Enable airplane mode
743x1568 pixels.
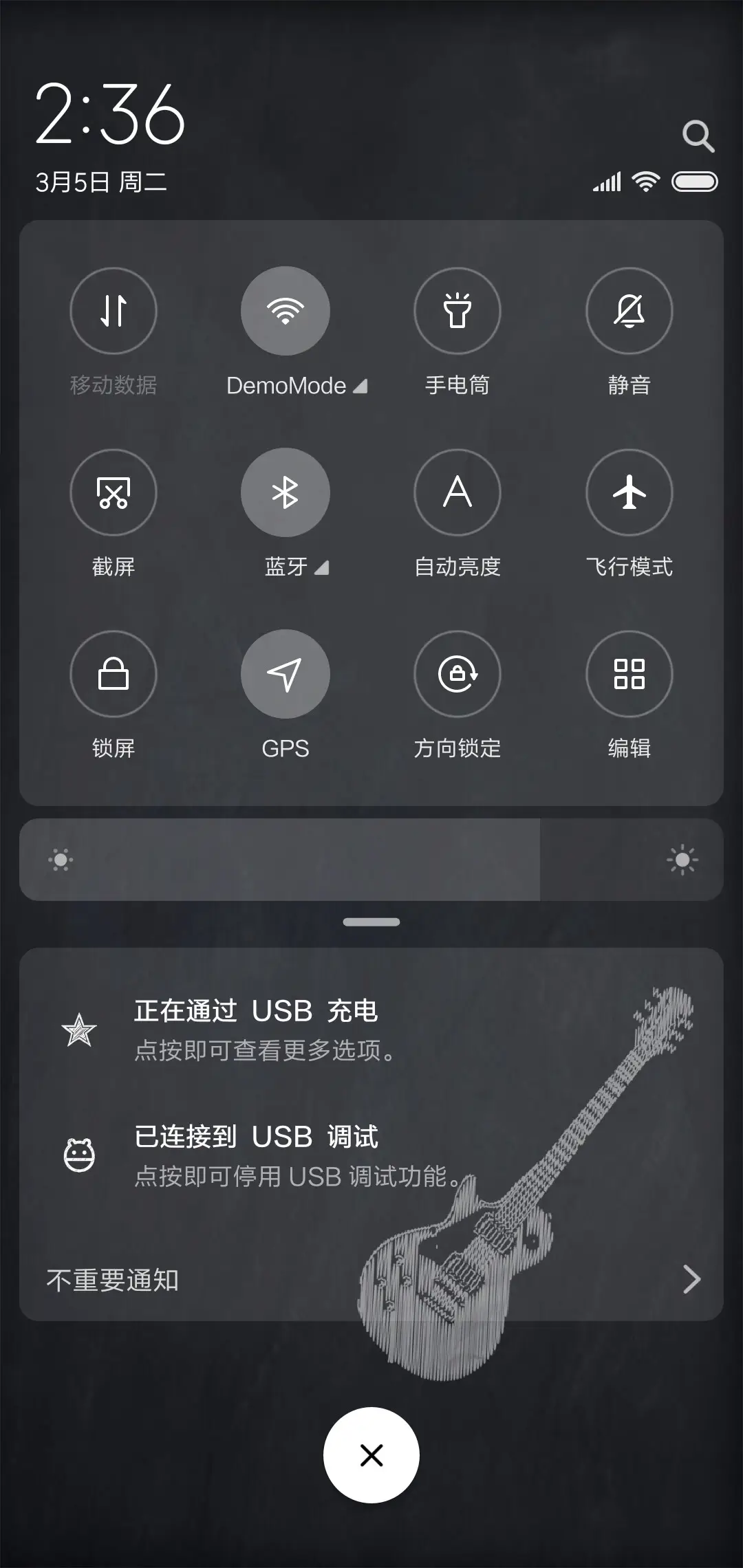629,492
